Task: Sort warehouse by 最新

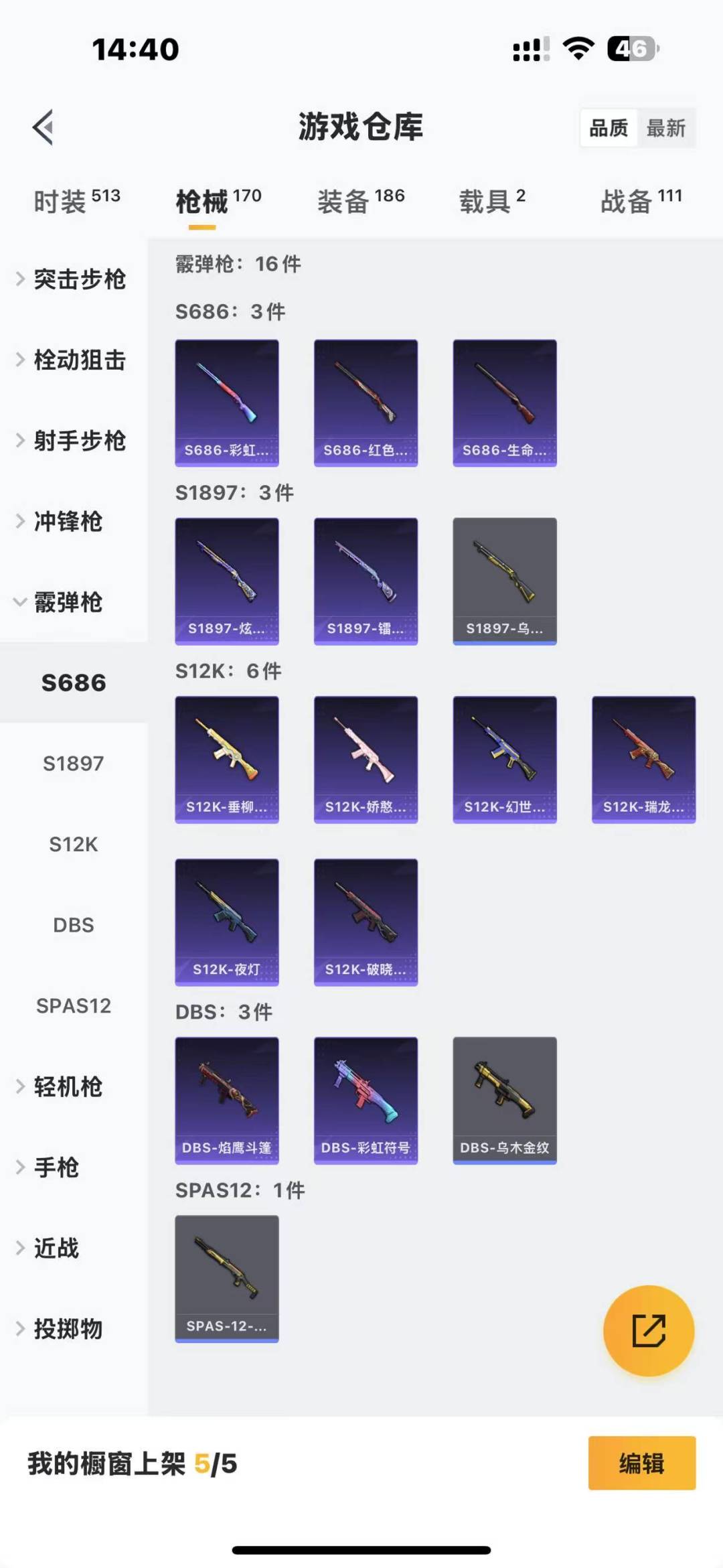Action: (x=665, y=128)
